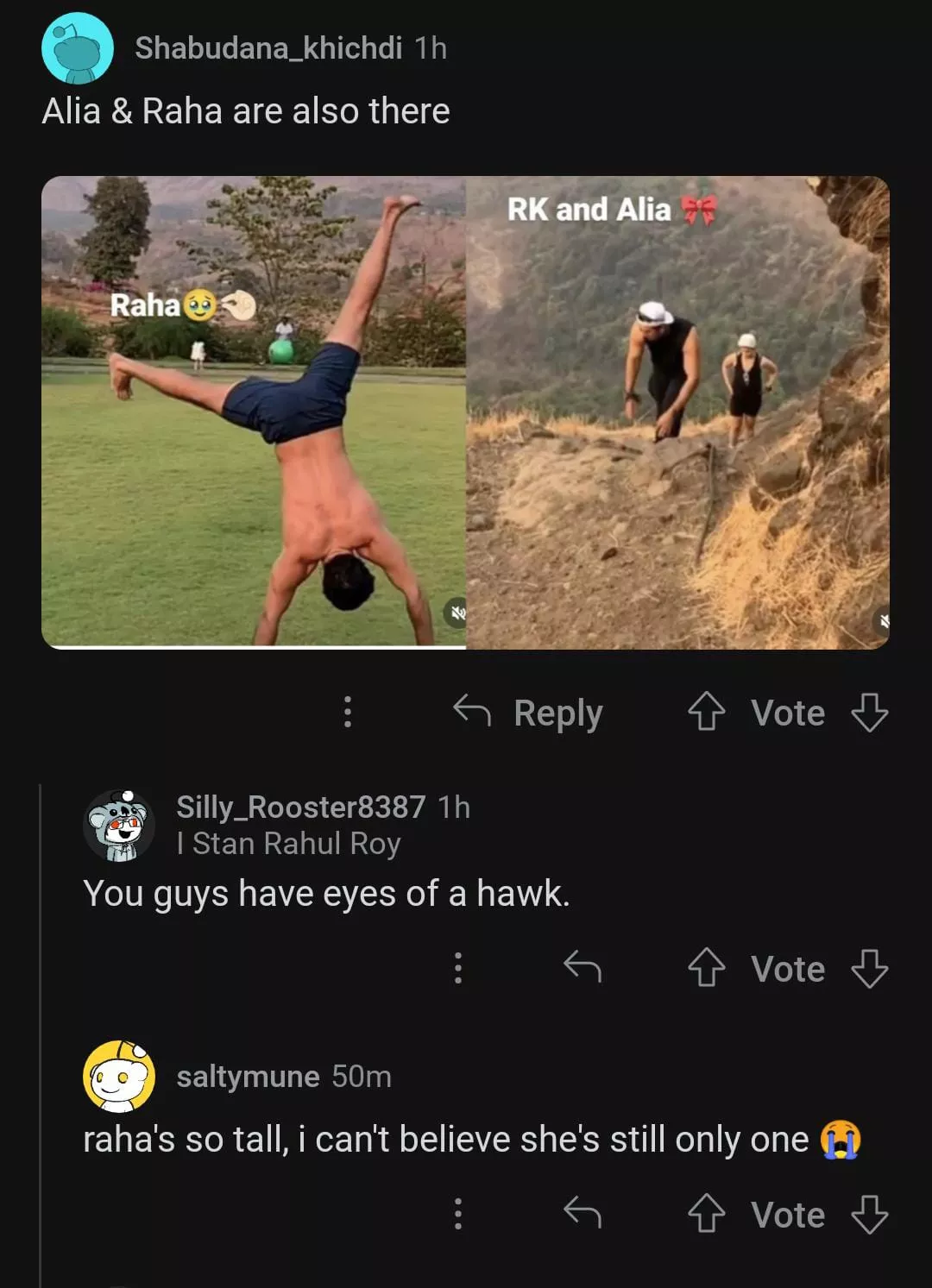Reply to saltymune's comment

click(x=582, y=1214)
